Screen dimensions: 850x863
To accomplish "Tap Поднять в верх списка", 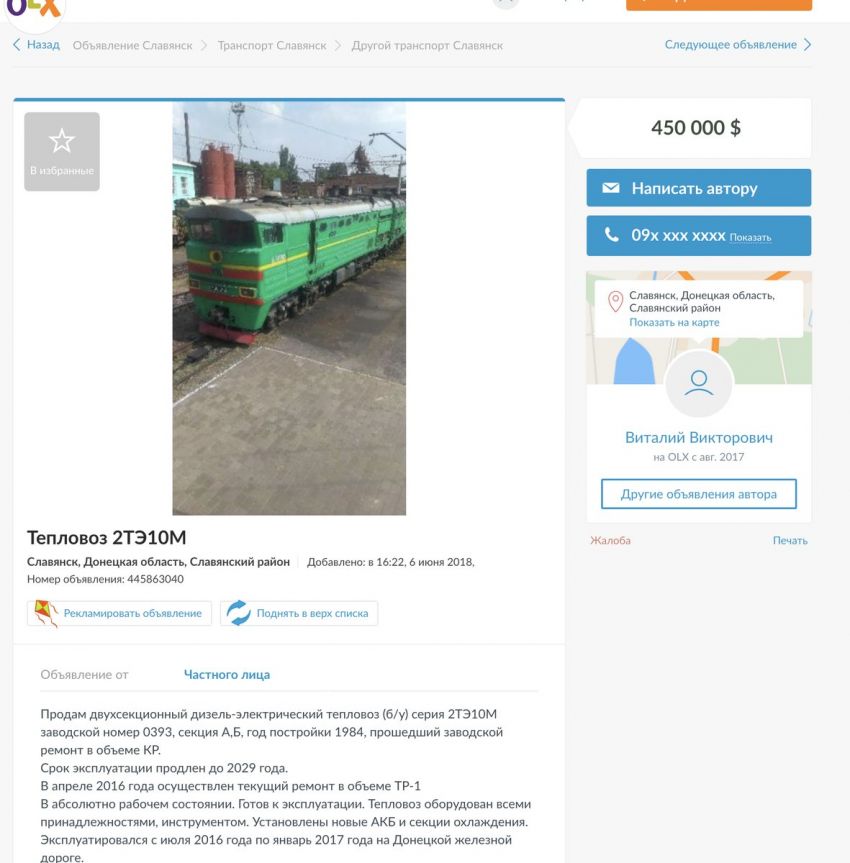I will [299, 613].
